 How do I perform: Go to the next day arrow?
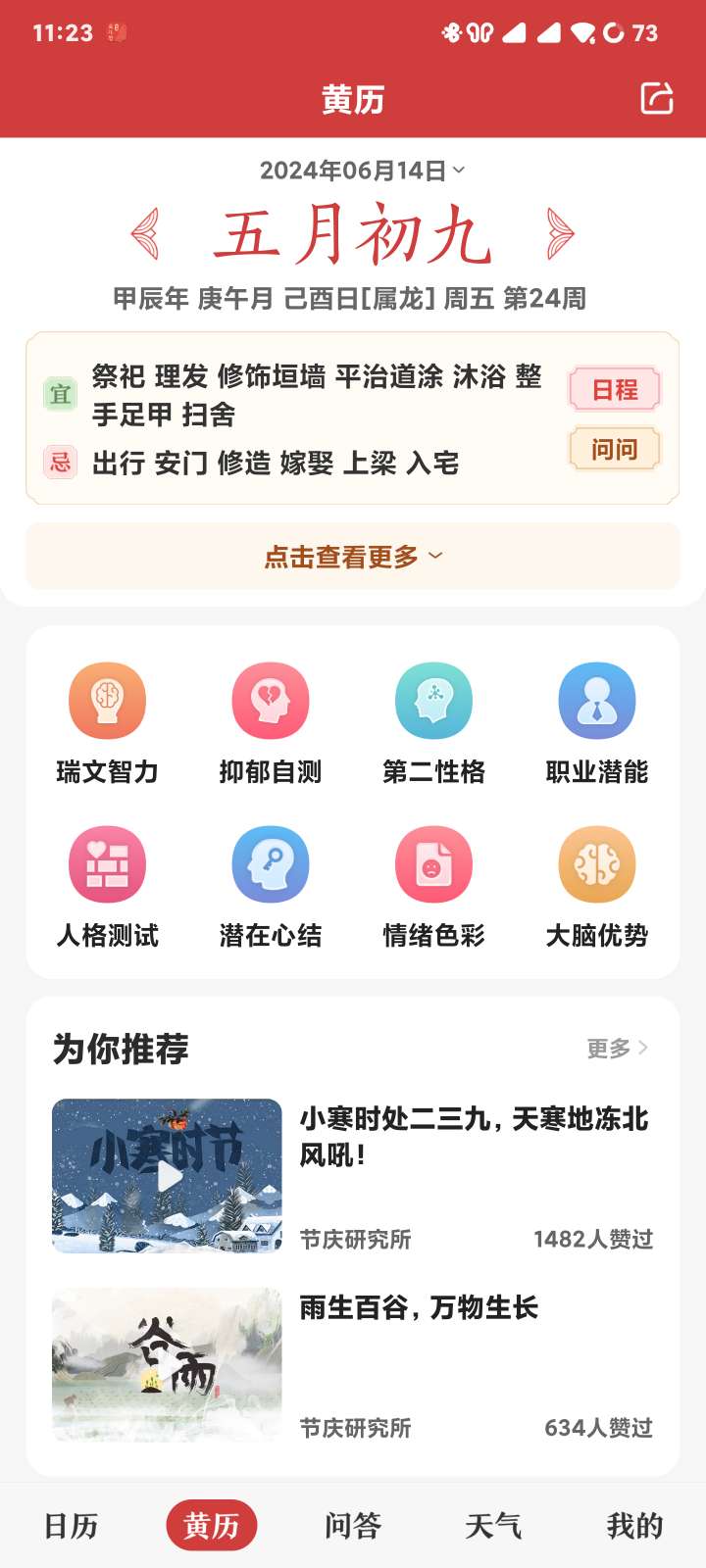point(560,234)
